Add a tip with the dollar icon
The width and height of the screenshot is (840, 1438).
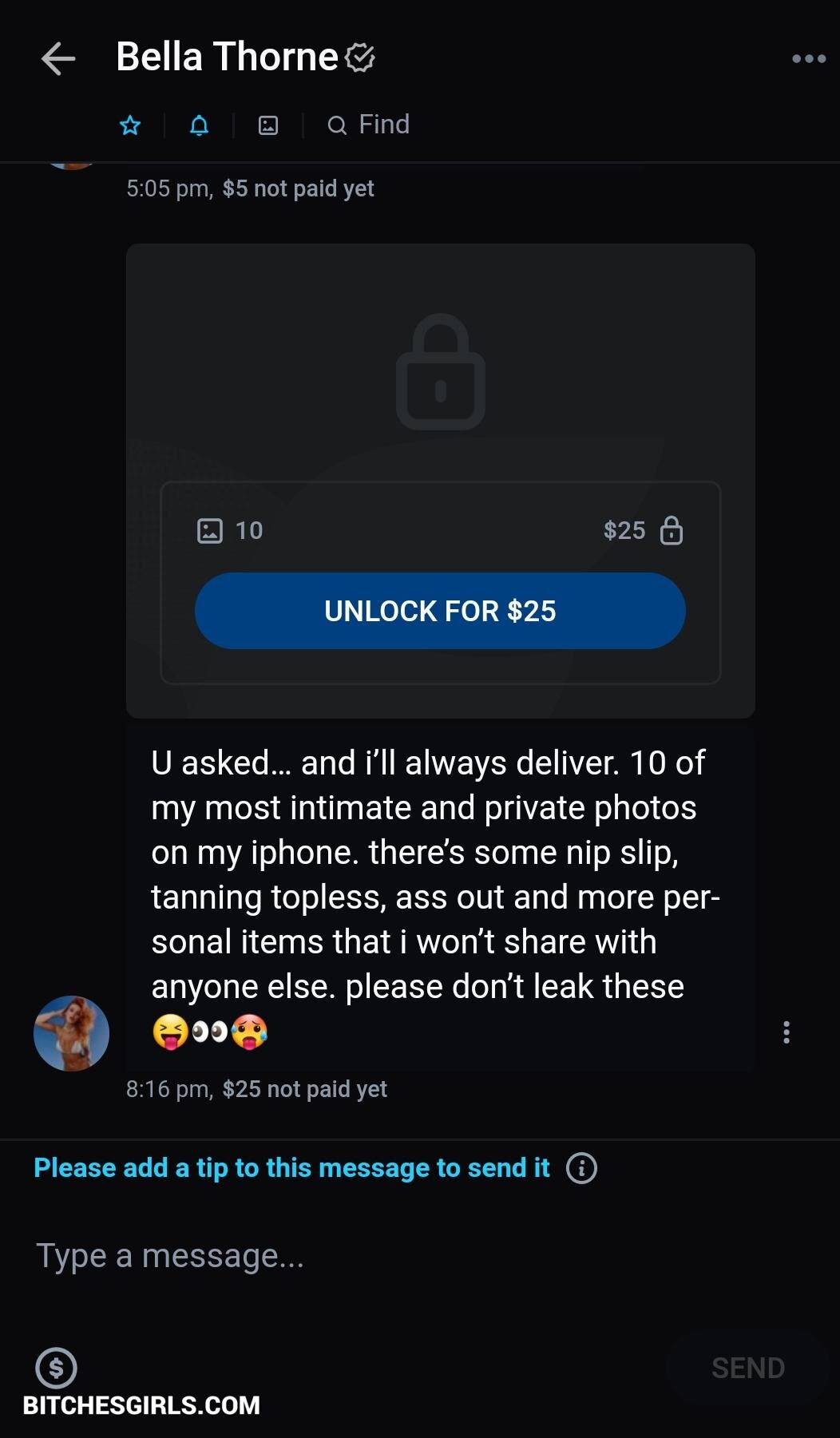click(x=56, y=1368)
